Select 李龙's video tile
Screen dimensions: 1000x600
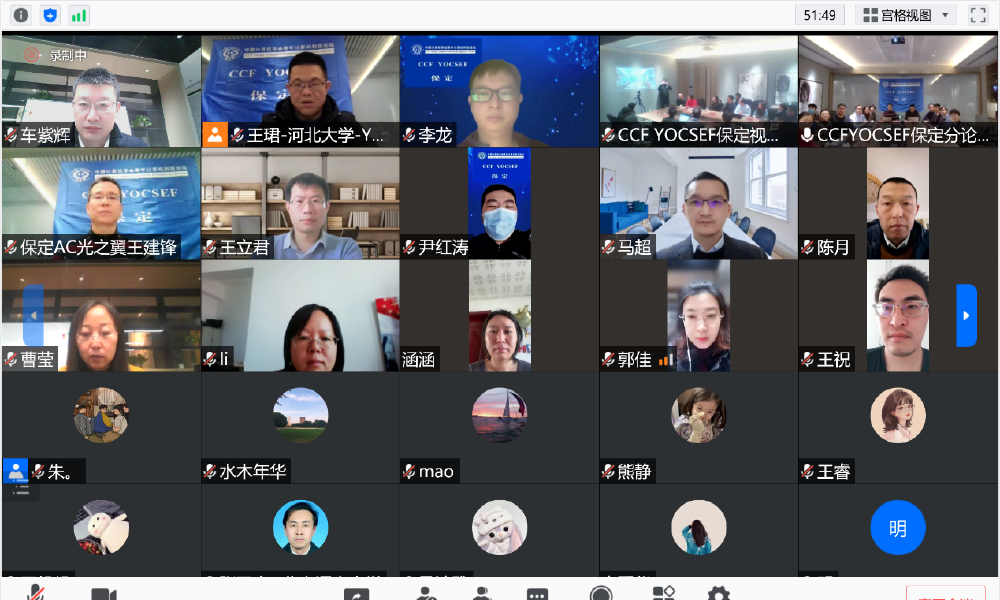499,91
